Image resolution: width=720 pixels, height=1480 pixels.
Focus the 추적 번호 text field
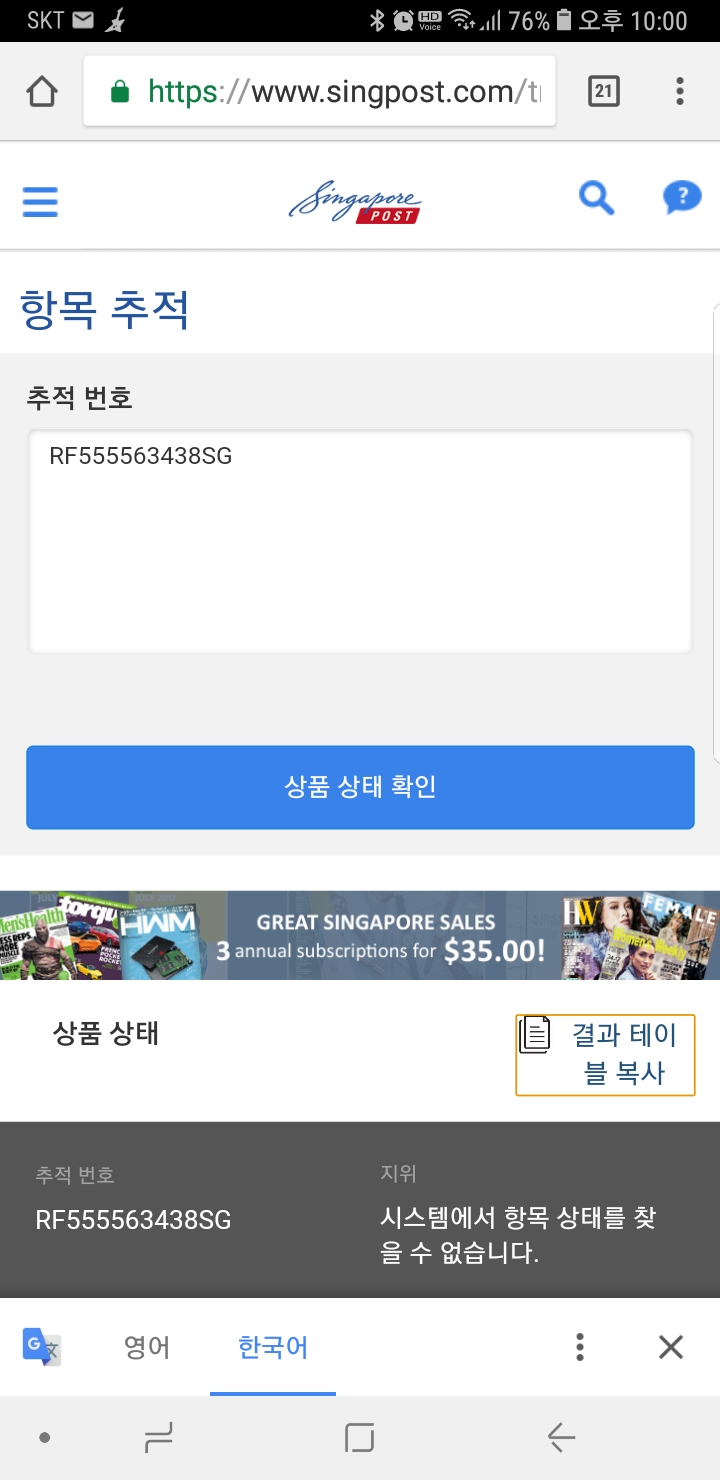point(360,540)
